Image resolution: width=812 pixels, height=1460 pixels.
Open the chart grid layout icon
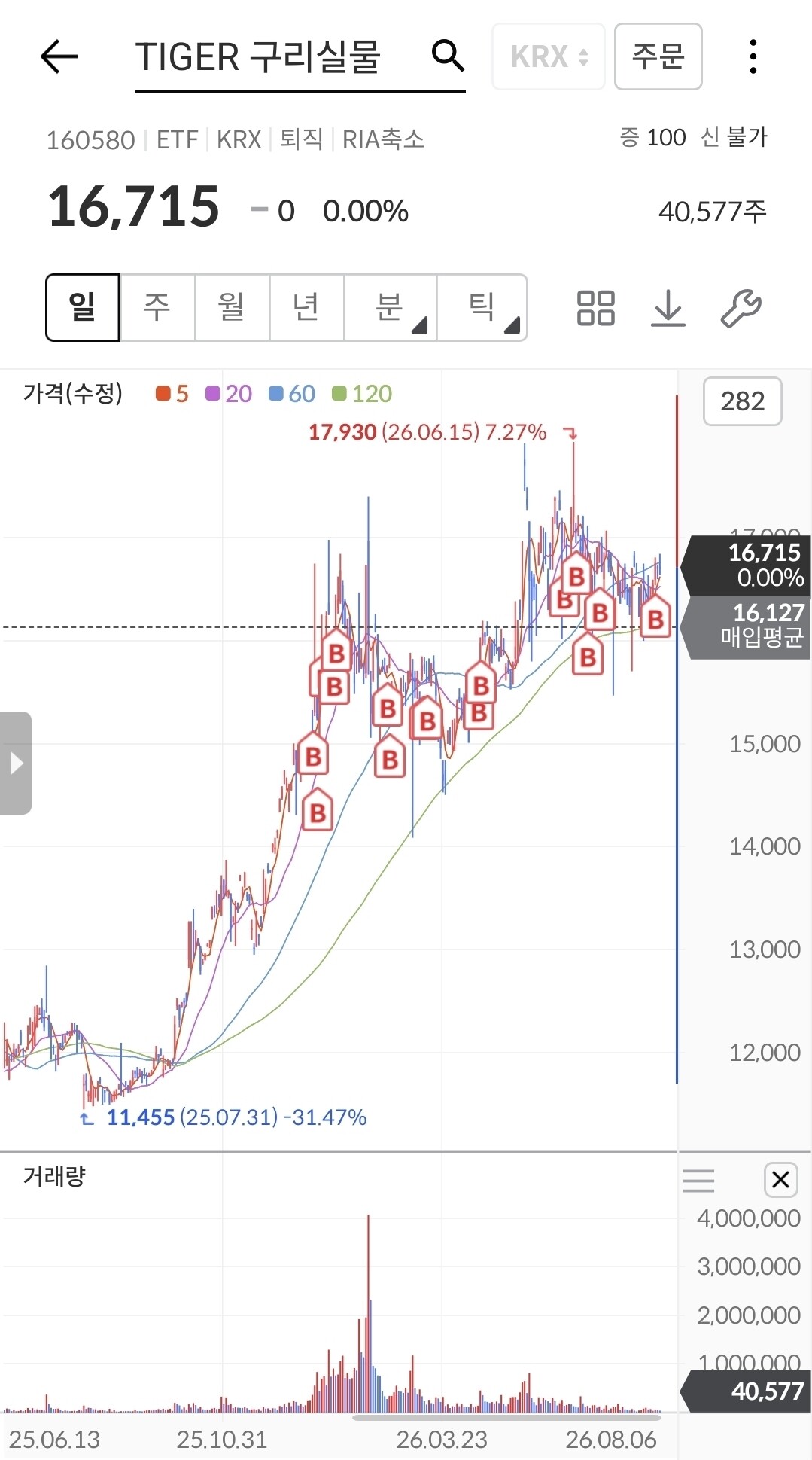[x=595, y=308]
